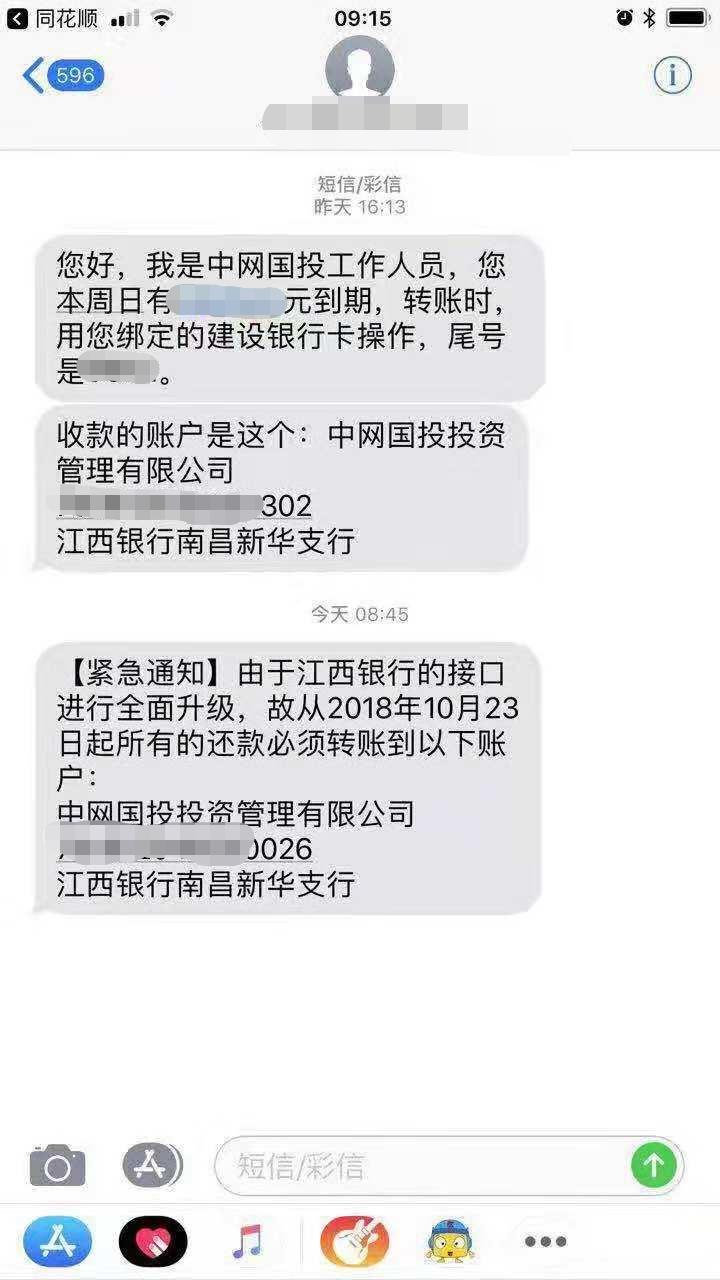Open the iMessage App Store icon beside the input
Viewport: 720px width, 1280px height.
tap(153, 1166)
